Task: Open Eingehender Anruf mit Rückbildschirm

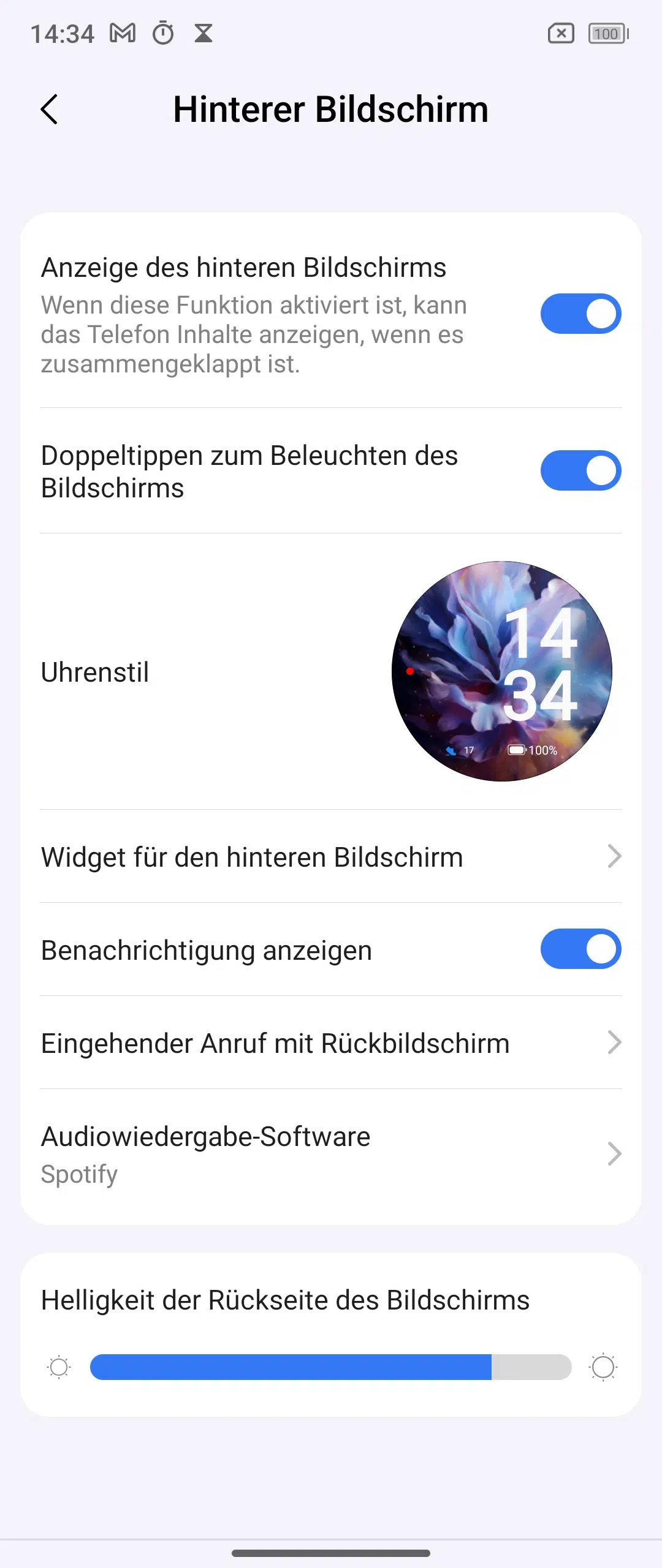Action: [x=331, y=1042]
